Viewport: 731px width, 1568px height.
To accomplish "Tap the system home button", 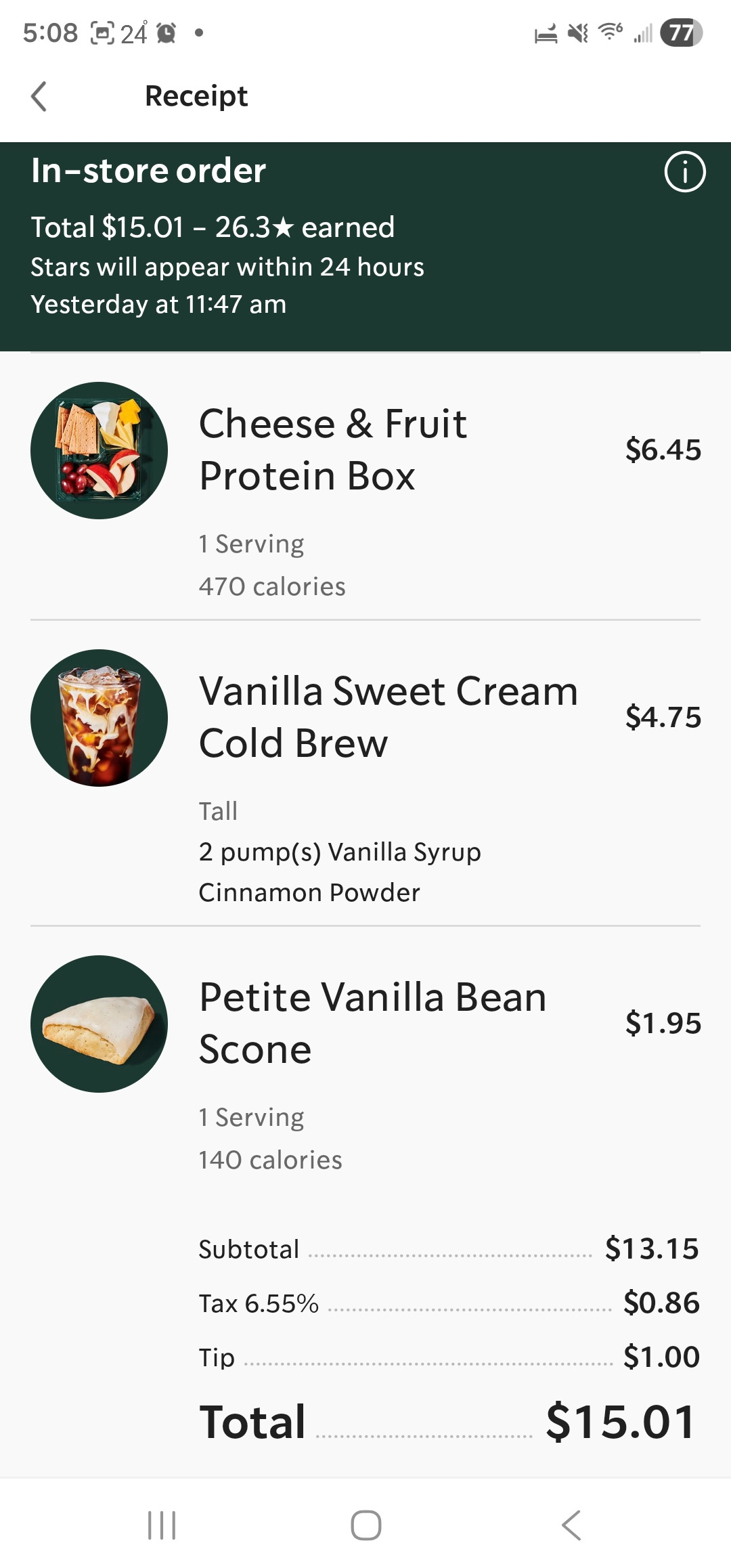I will pyautogui.click(x=365, y=1525).
